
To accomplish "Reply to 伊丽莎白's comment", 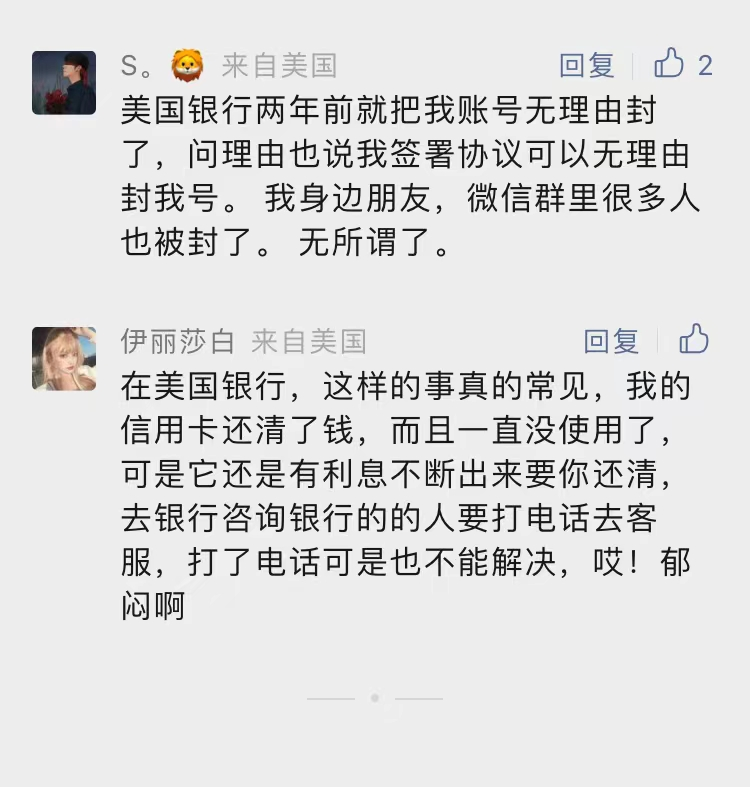I will tap(611, 341).
